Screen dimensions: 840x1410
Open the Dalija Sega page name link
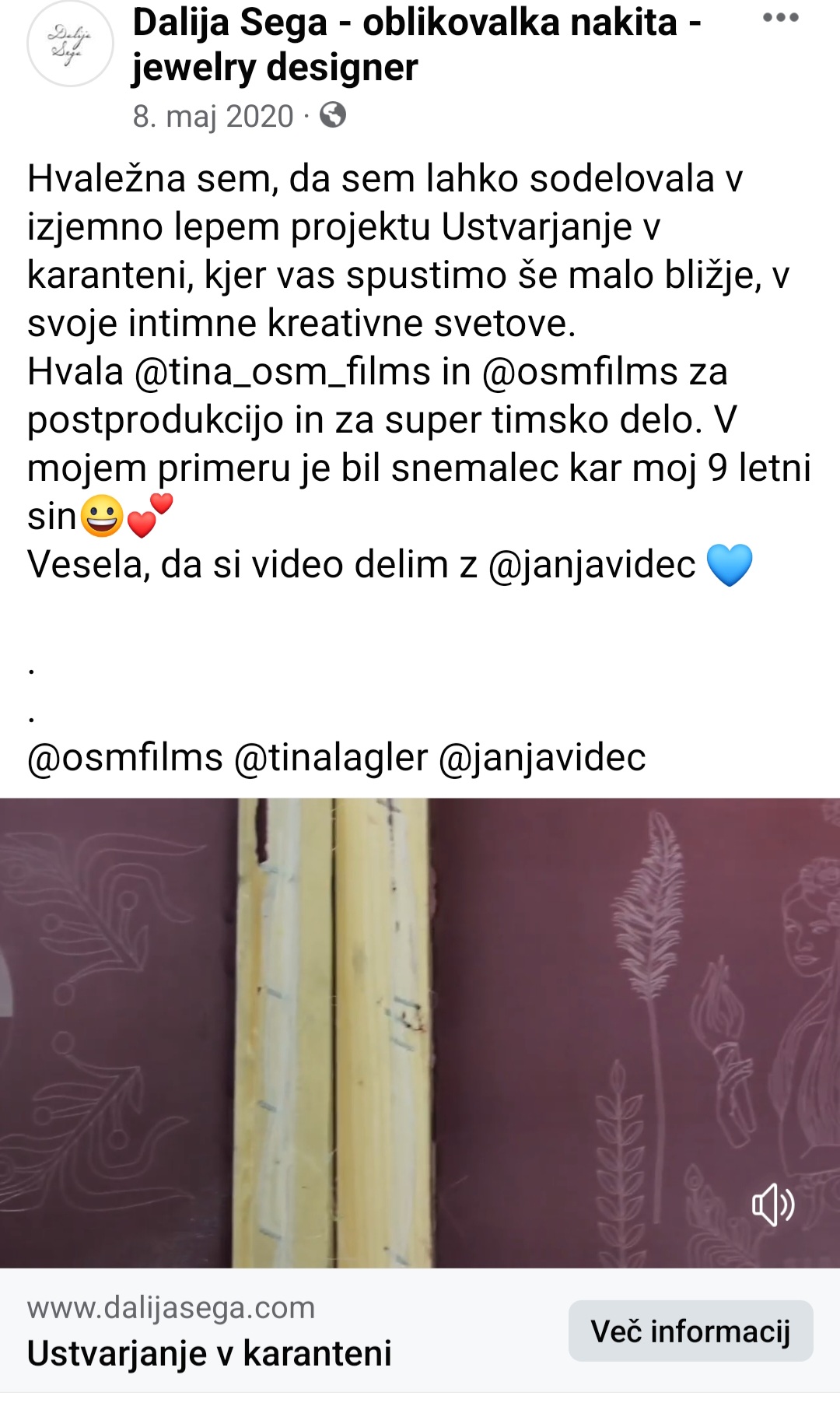(416, 44)
